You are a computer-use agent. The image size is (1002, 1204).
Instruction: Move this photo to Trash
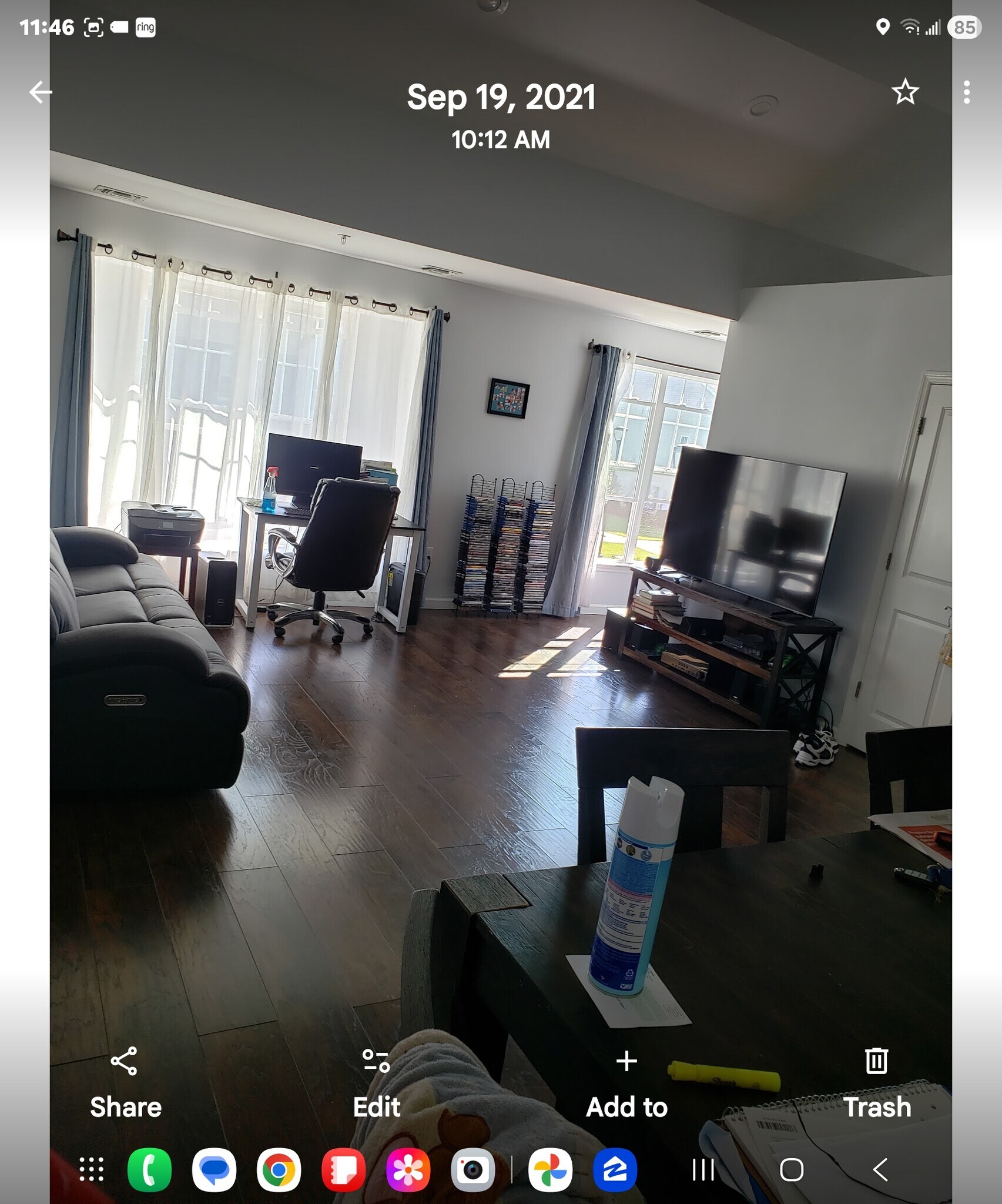click(x=876, y=1082)
